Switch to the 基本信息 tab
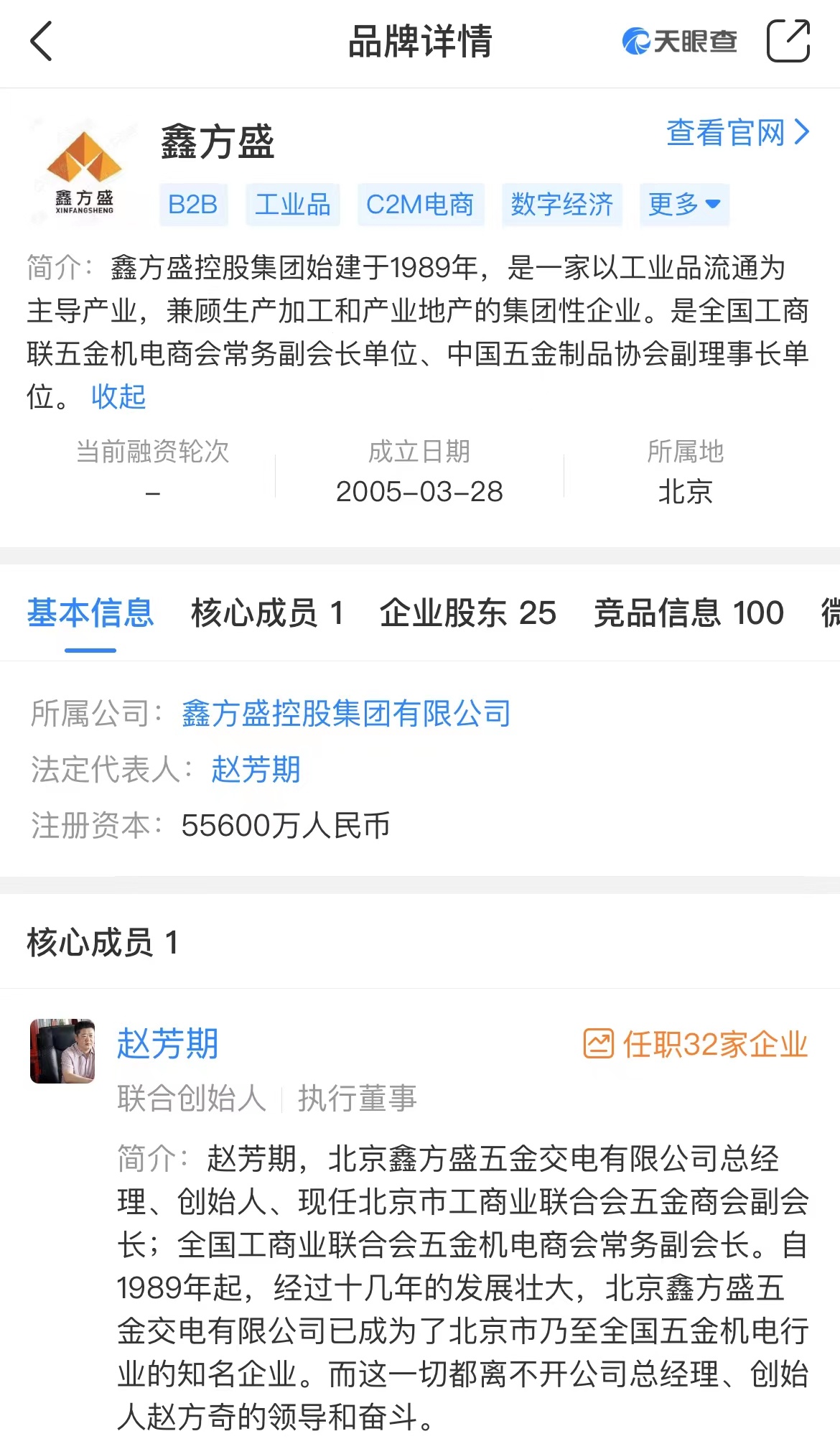The width and height of the screenshot is (840, 1449). click(90, 613)
